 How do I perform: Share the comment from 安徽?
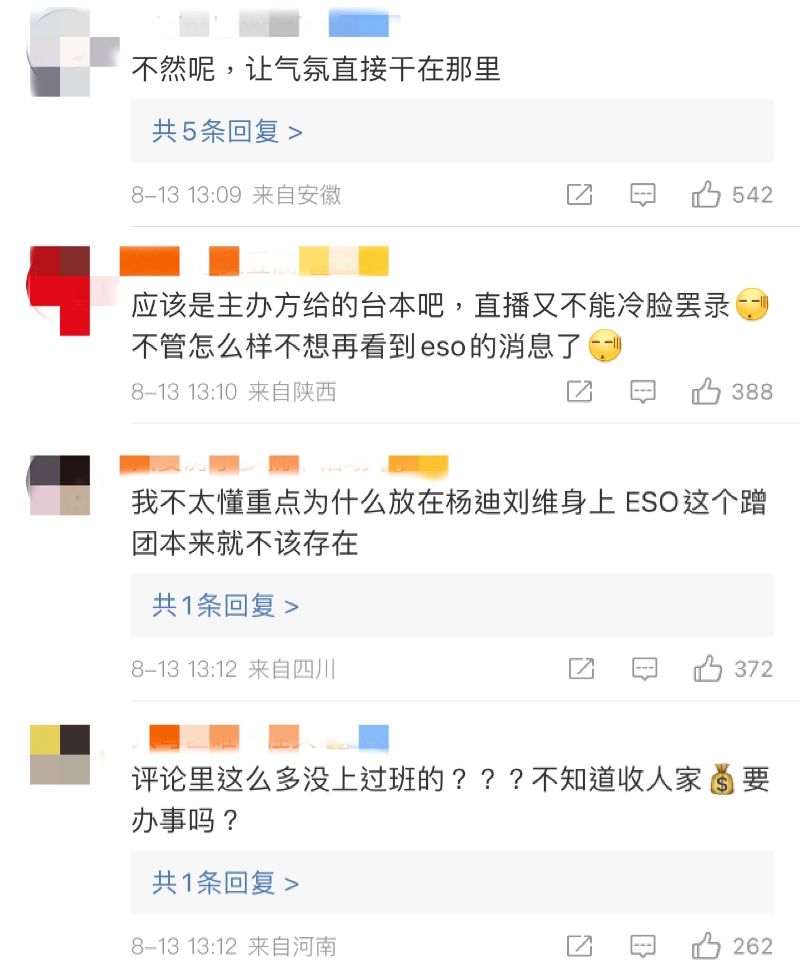coord(579,195)
